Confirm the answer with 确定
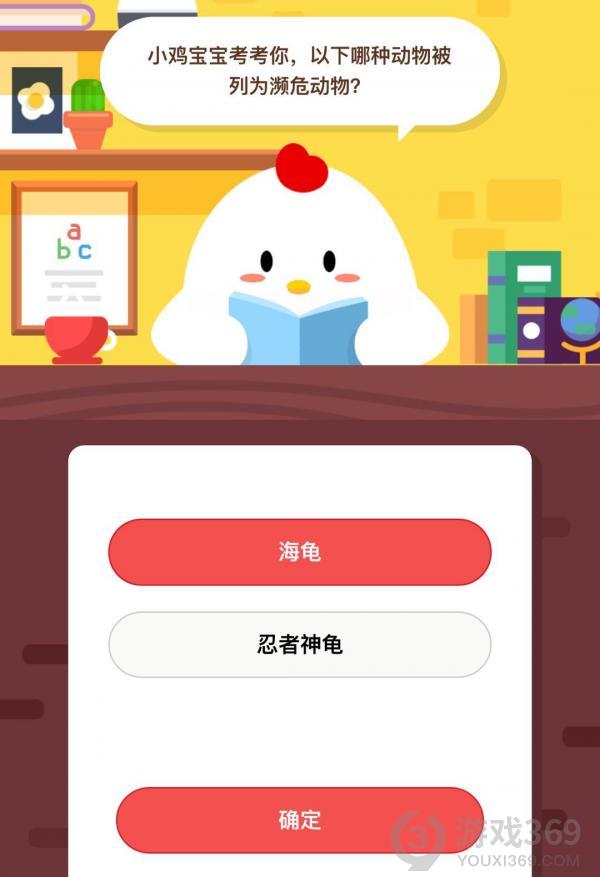This screenshot has height=877, width=600. (299, 820)
